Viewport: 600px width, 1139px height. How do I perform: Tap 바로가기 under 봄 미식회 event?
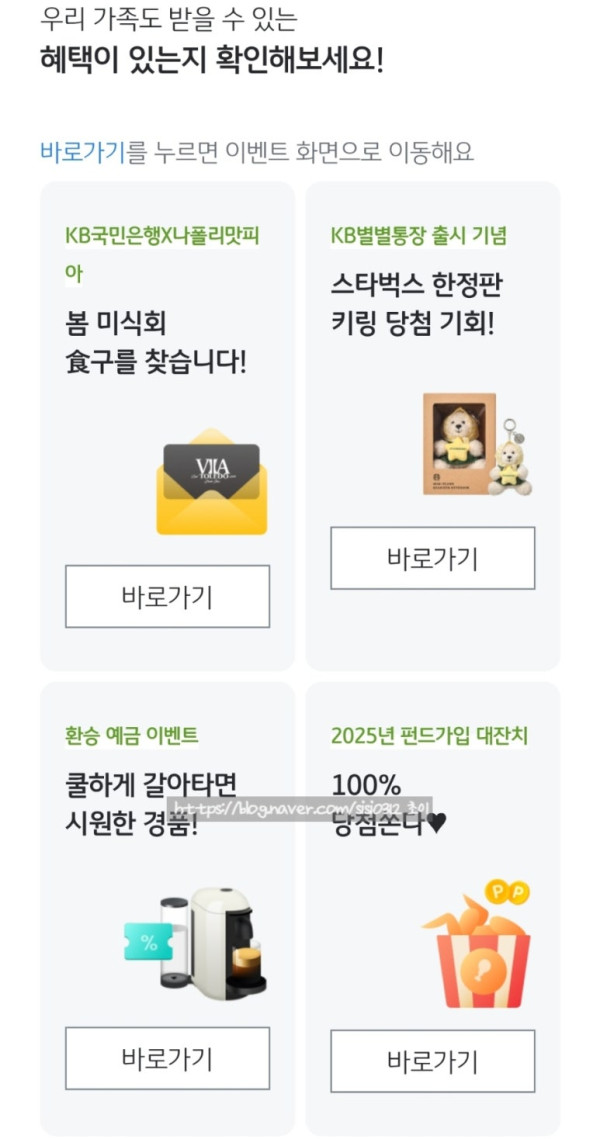[167, 597]
